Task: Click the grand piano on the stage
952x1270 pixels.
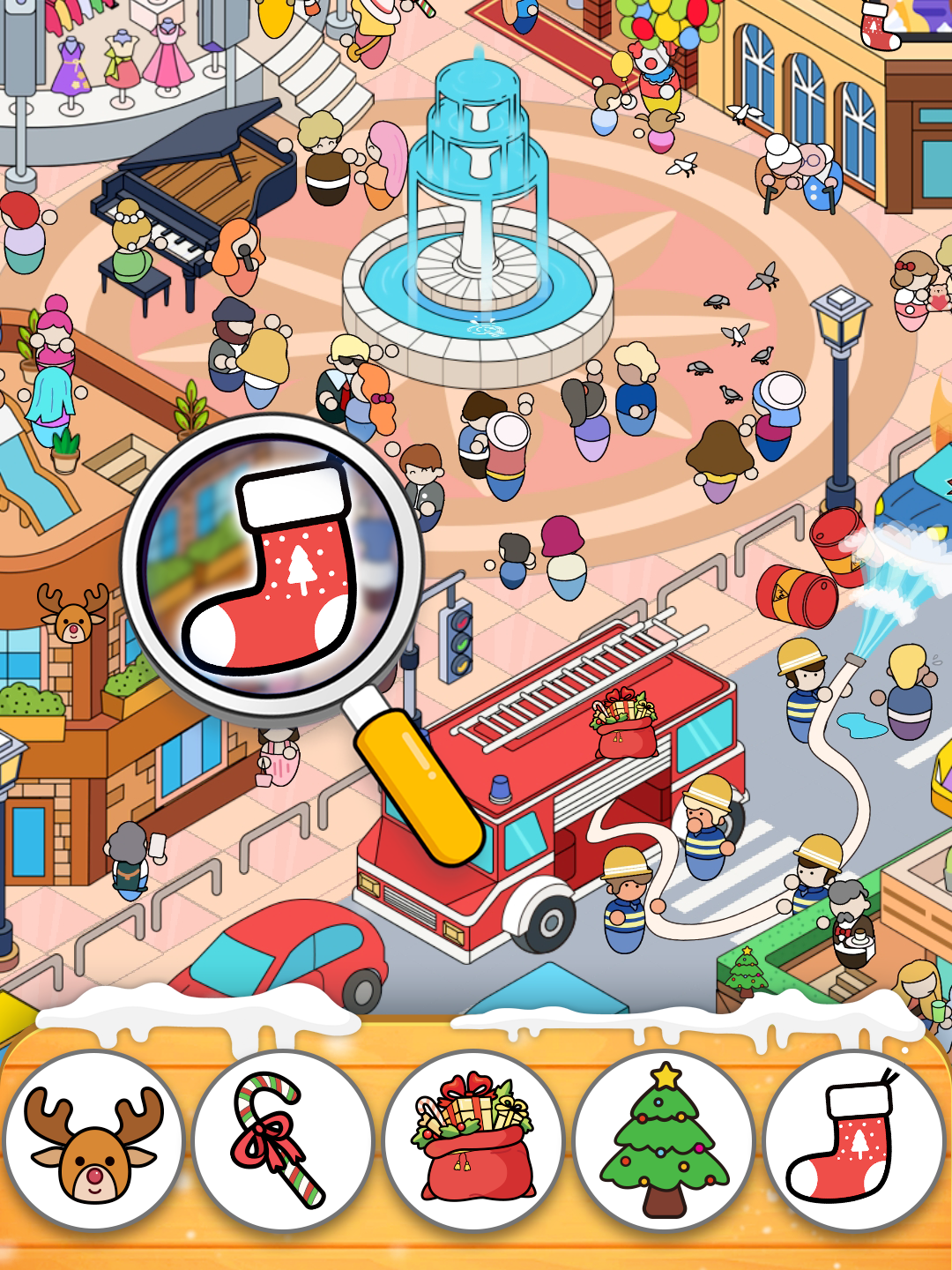Action: pyautogui.click(x=194, y=203)
